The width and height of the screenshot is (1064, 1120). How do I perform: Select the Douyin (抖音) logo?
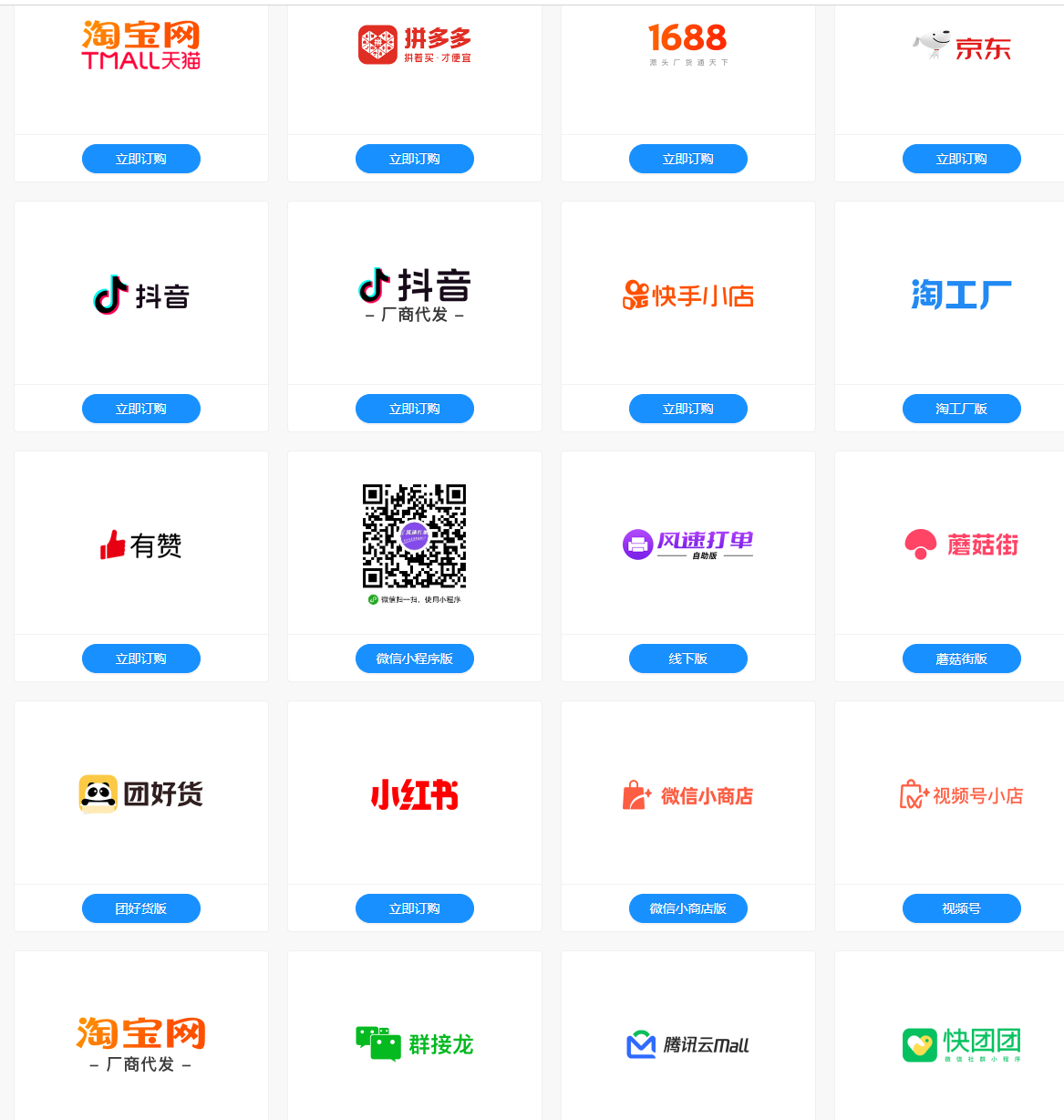[140, 294]
